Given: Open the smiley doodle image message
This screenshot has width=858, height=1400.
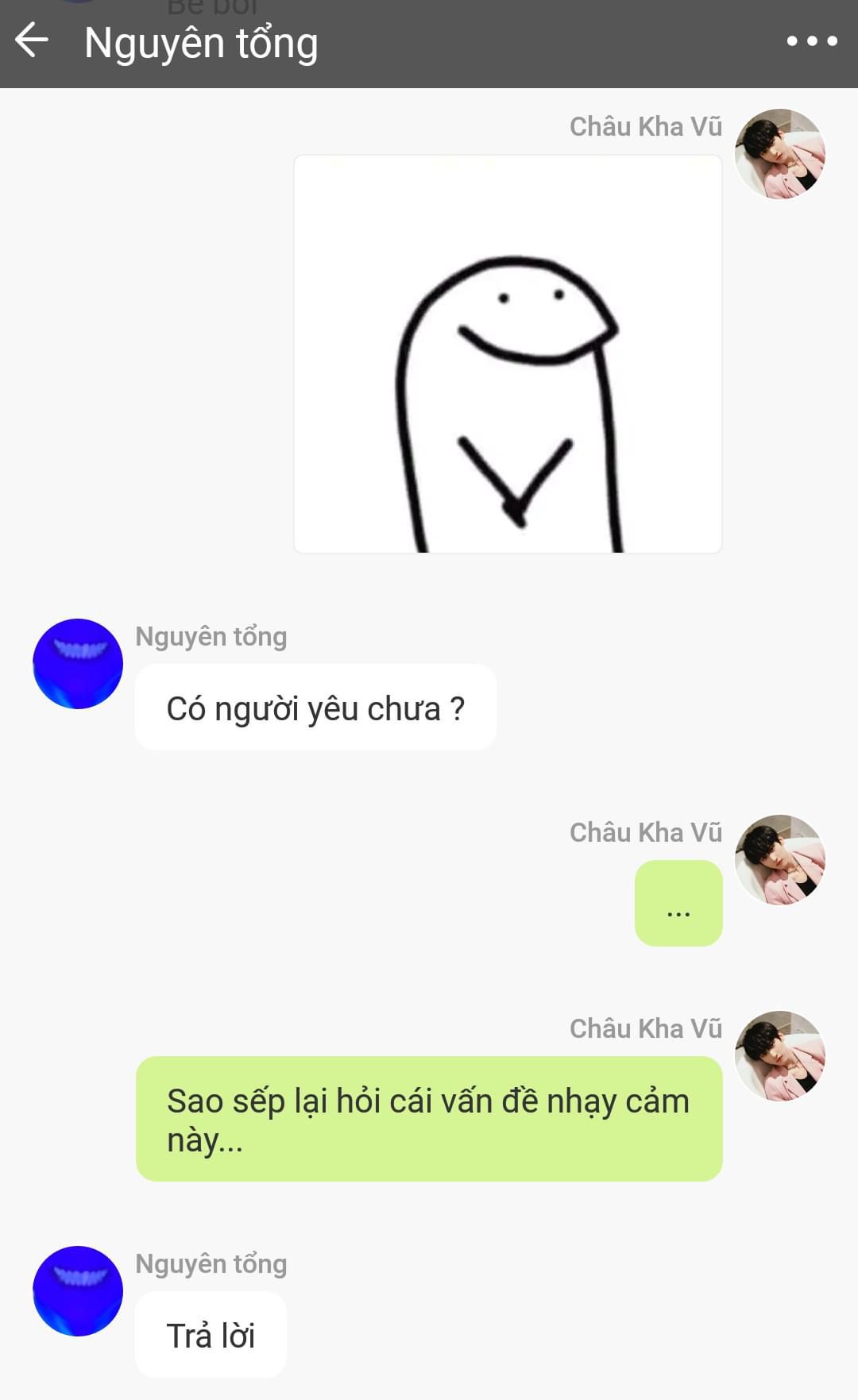Looking at the screenshot, I should (508, 354).
